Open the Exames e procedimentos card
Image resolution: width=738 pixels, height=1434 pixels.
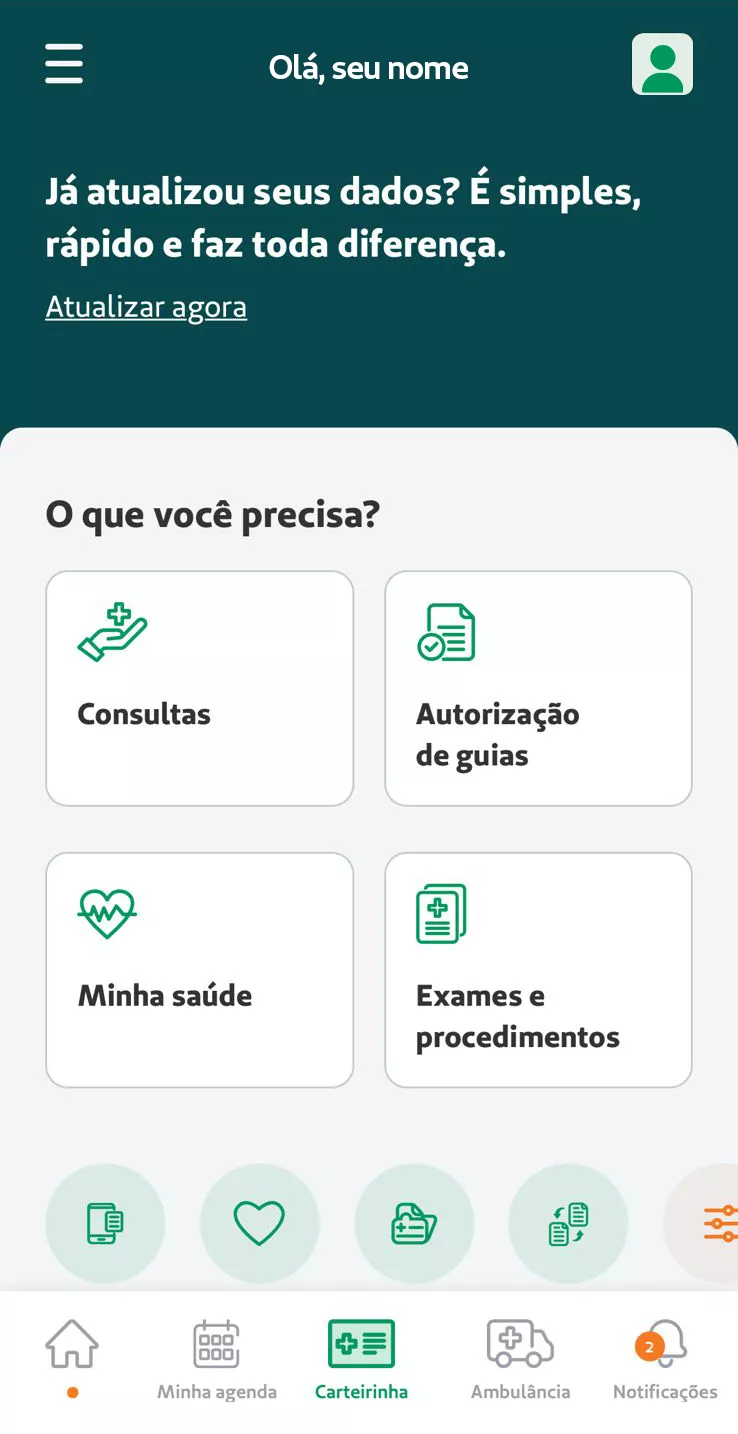538,970
